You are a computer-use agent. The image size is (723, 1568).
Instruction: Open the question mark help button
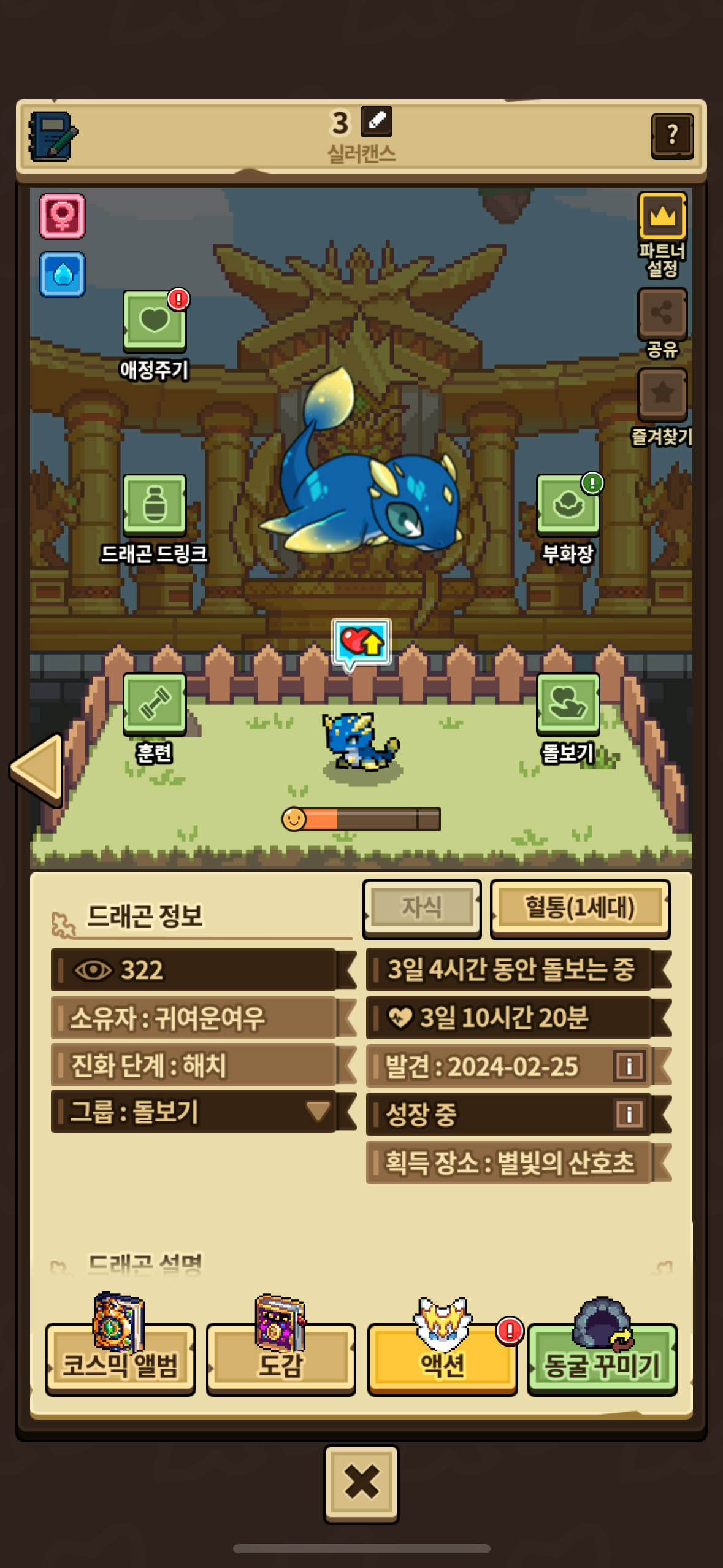[x=672, y=136]
